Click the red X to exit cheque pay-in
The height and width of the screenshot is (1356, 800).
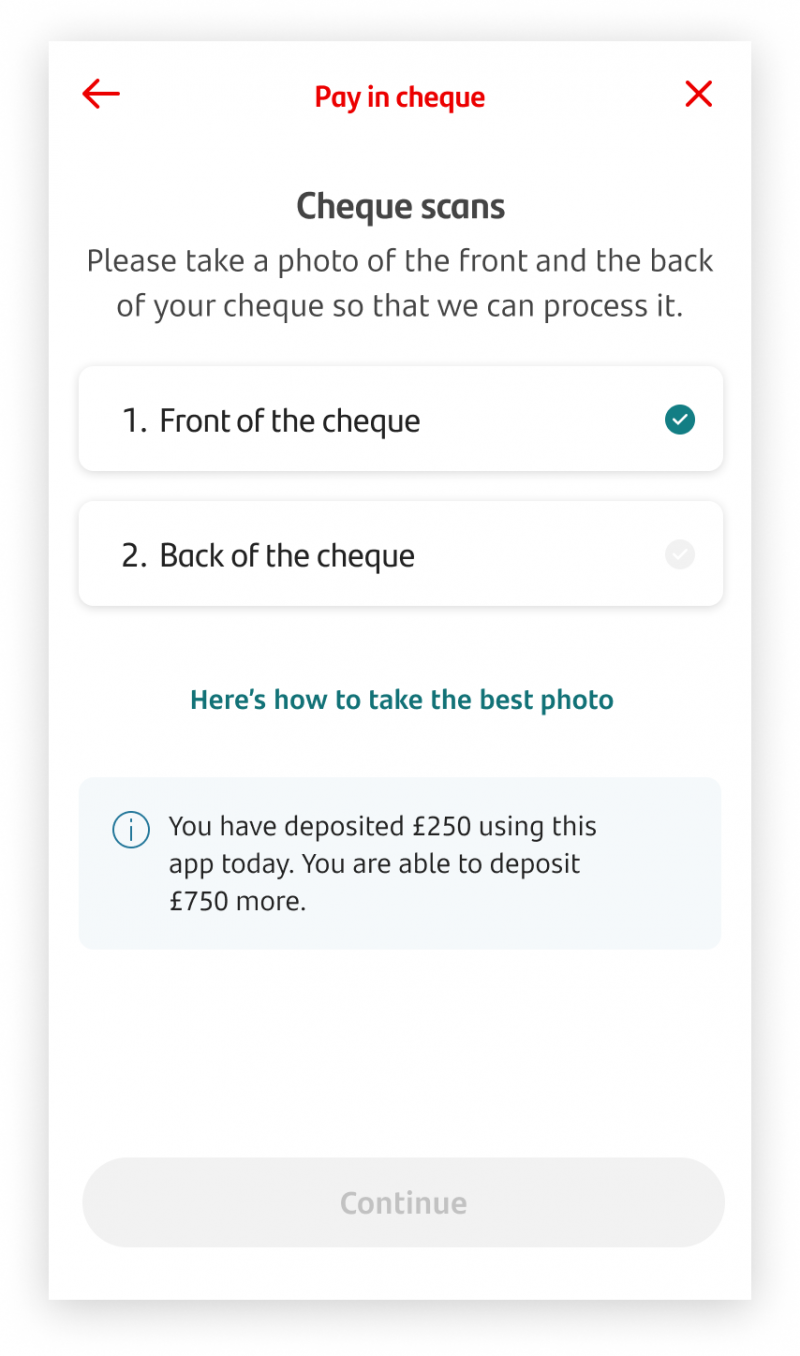[x=698, y=93]
